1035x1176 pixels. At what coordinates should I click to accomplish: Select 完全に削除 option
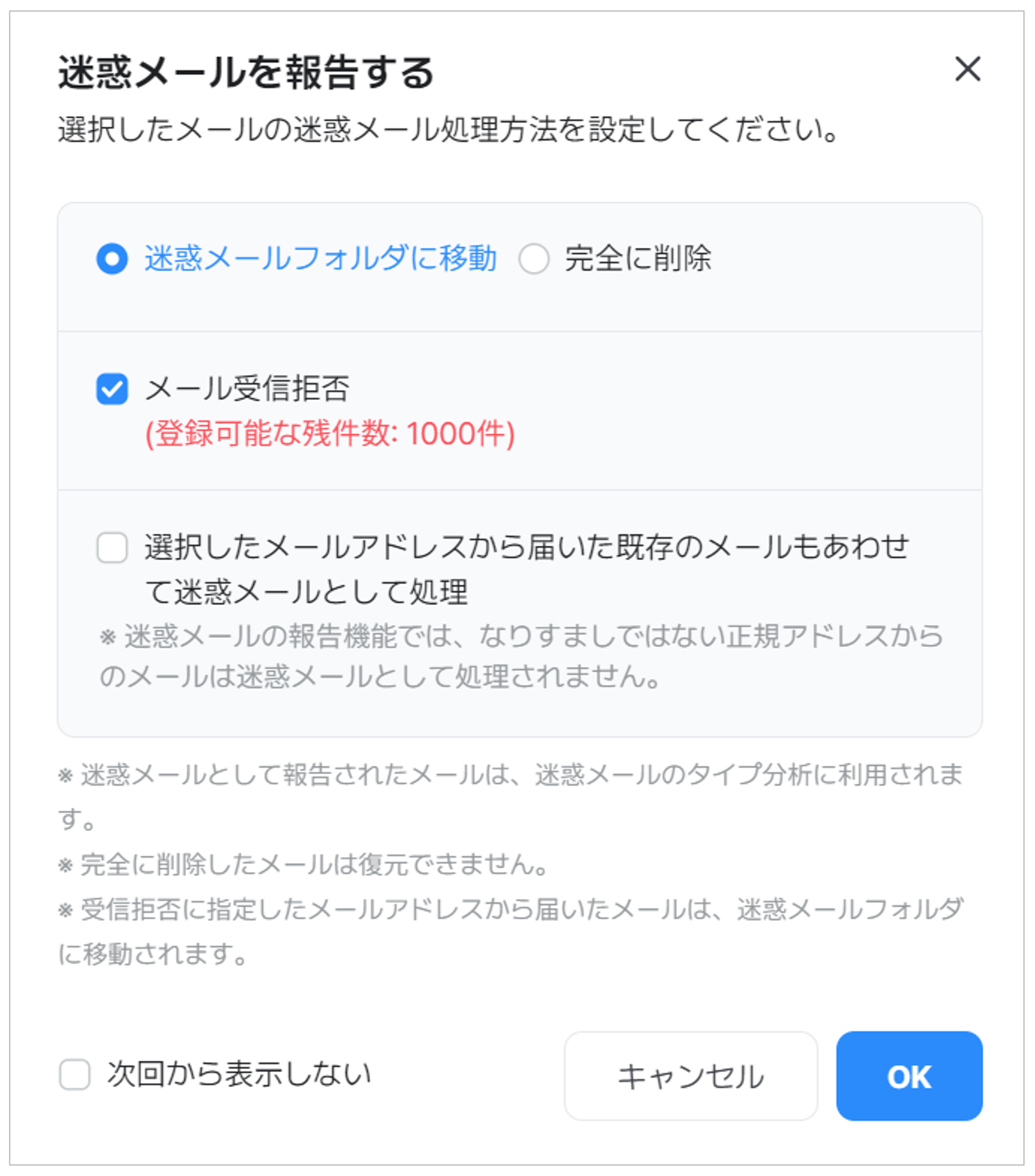[534, 258]
